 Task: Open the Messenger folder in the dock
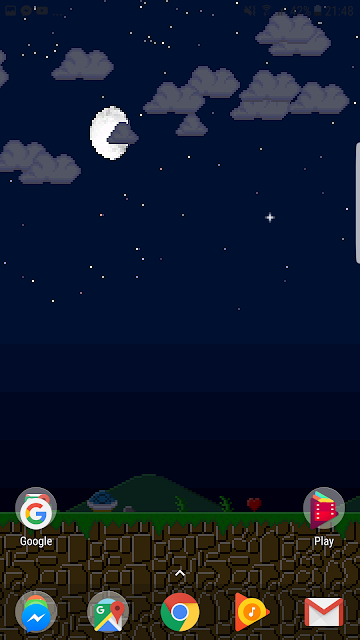coord(36,612)
